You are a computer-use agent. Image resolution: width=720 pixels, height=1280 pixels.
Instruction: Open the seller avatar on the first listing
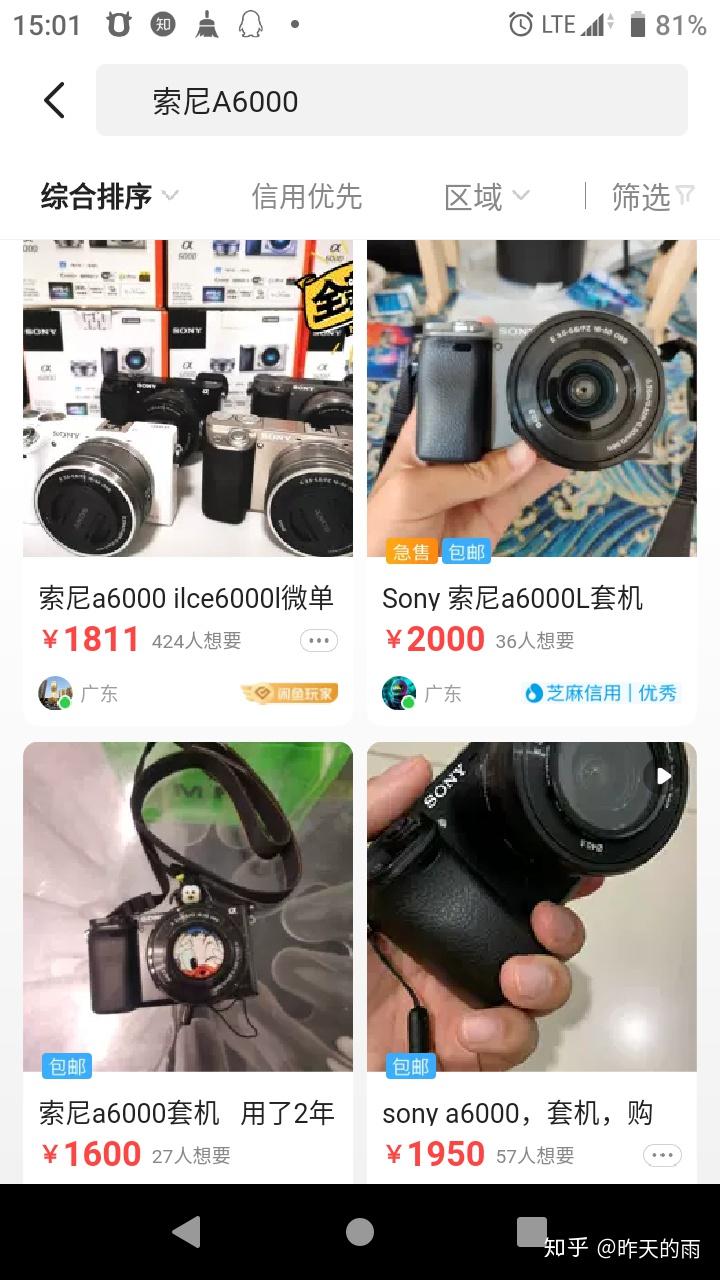pos(55,692)
